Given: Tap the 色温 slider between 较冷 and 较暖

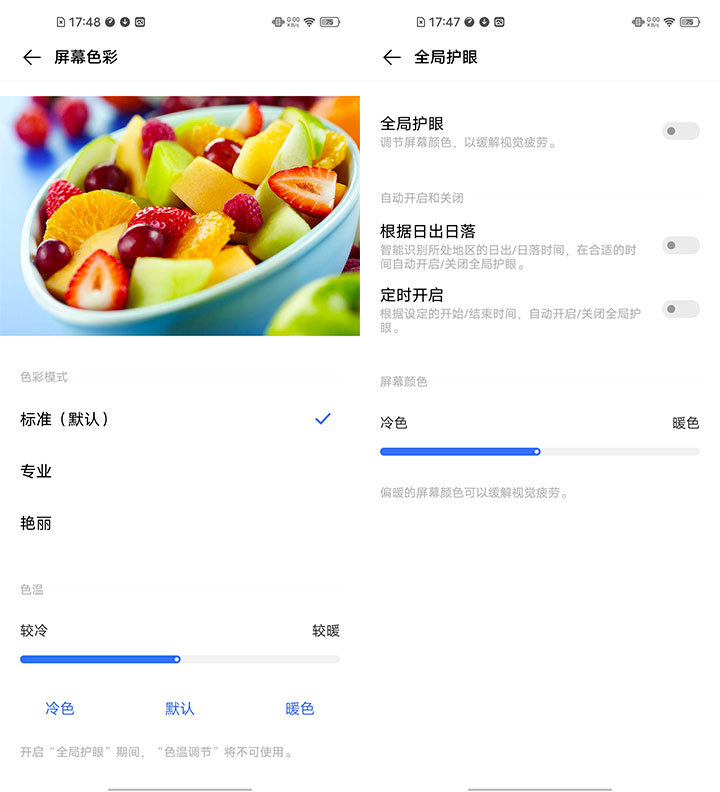Looking at the screenshot, I should (x=180, y=659).
